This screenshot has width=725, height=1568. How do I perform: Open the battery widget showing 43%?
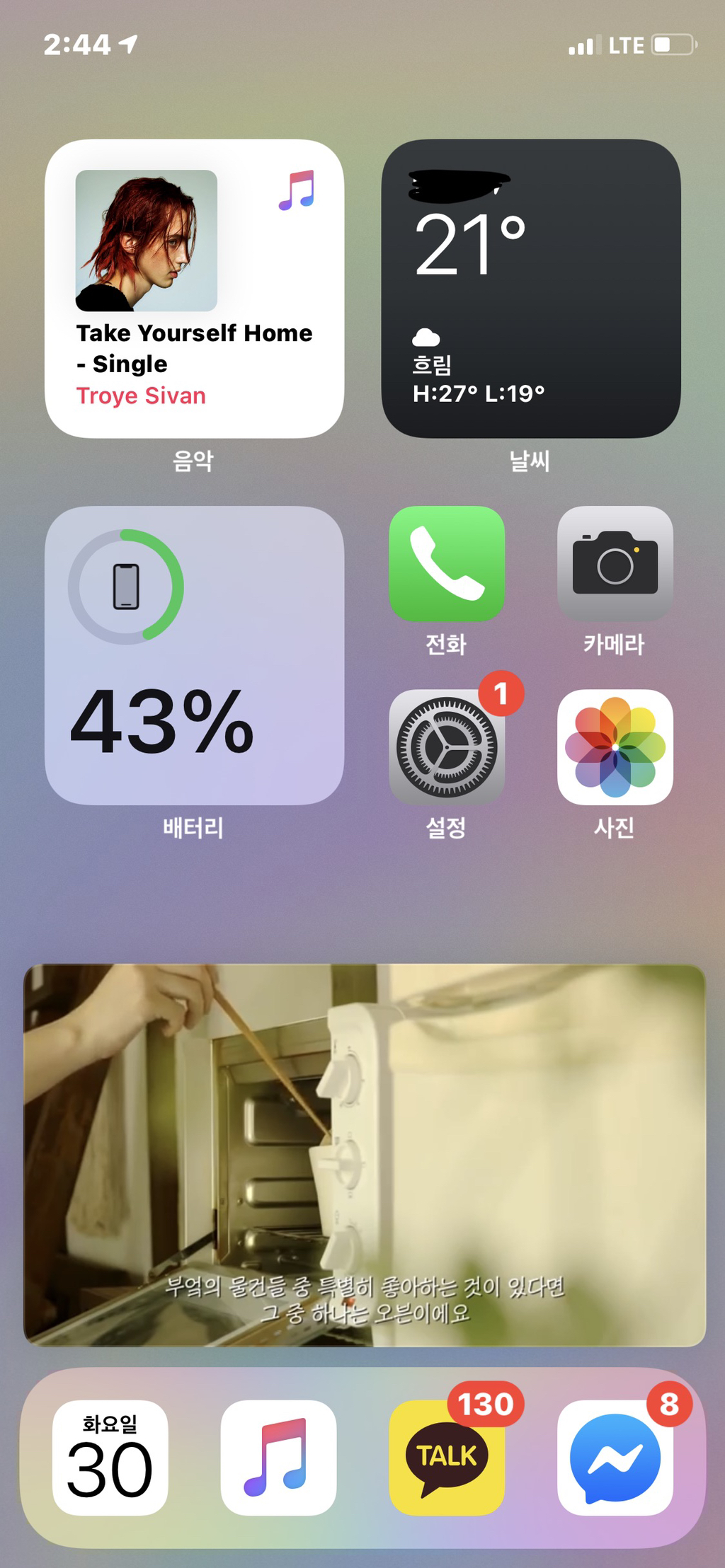point(195,655)
